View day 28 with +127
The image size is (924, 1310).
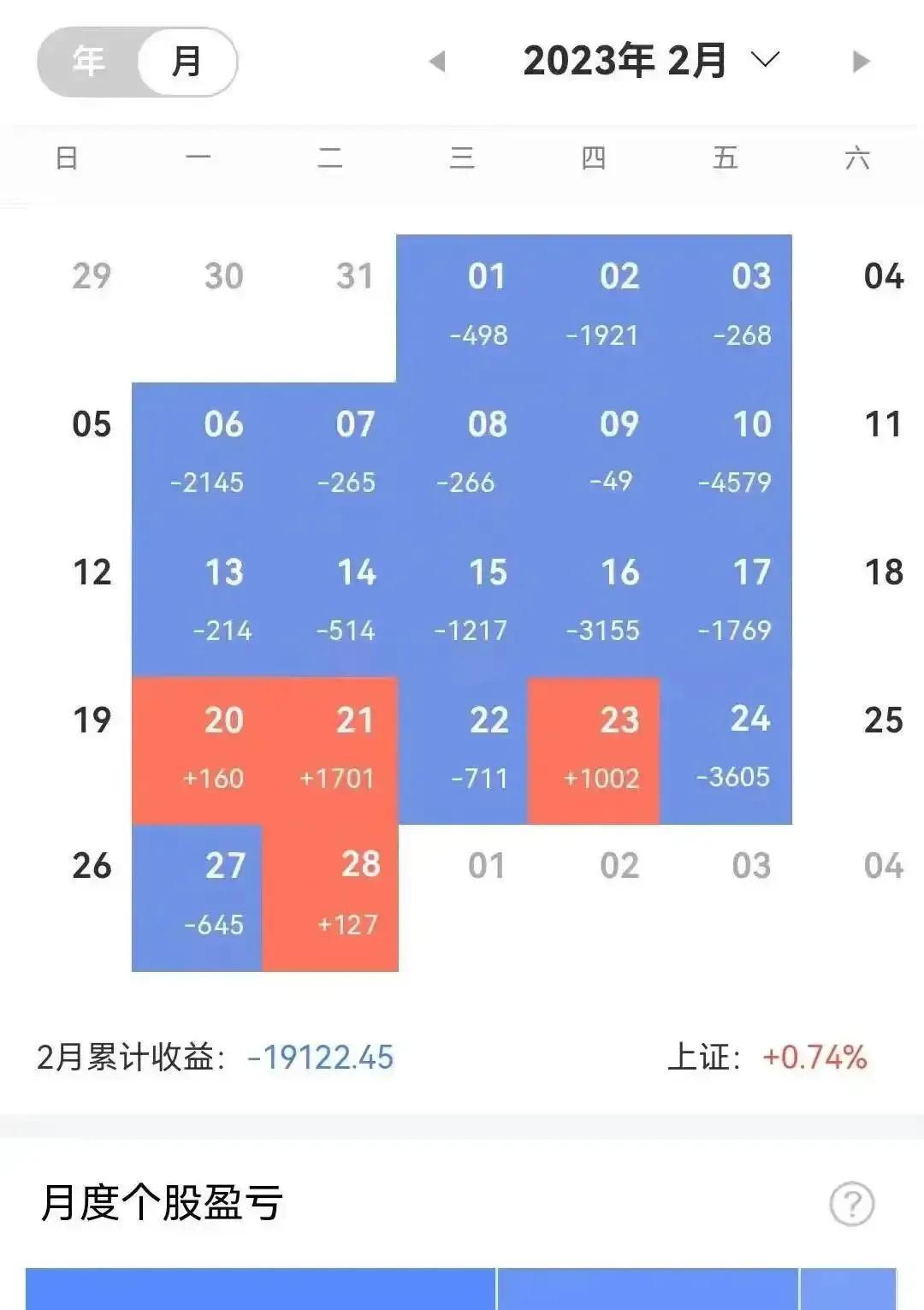(331, 898)
